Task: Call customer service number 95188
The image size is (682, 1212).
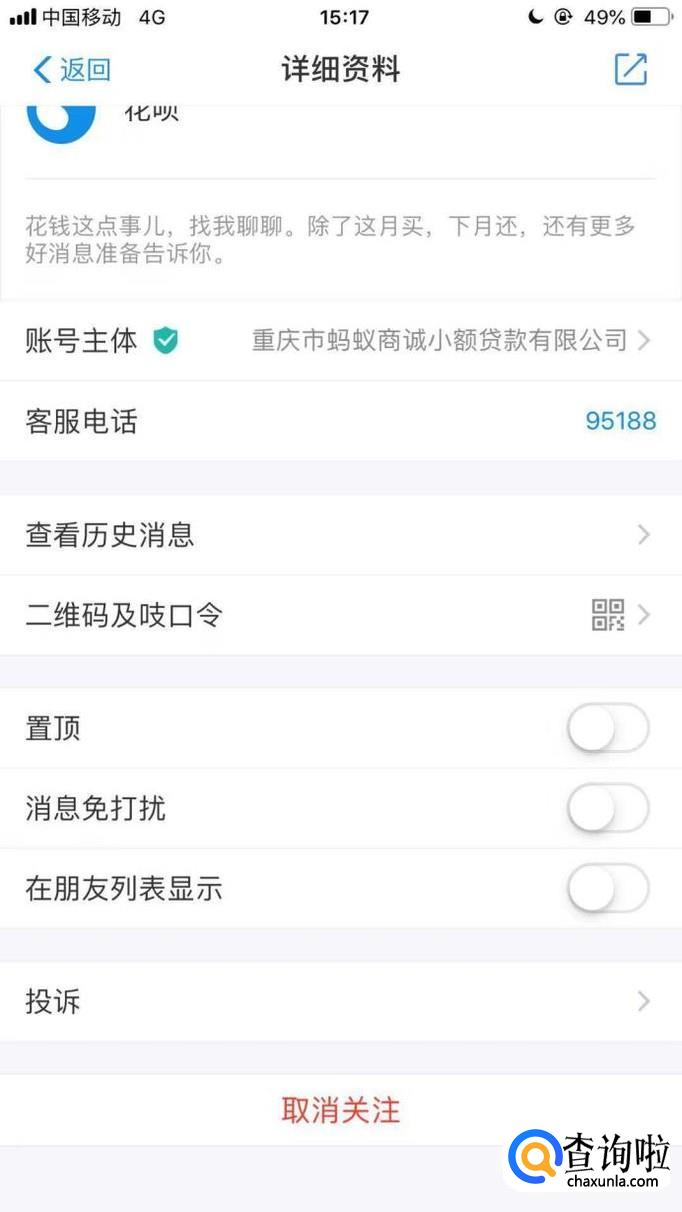Action: [x=620, y=421]
